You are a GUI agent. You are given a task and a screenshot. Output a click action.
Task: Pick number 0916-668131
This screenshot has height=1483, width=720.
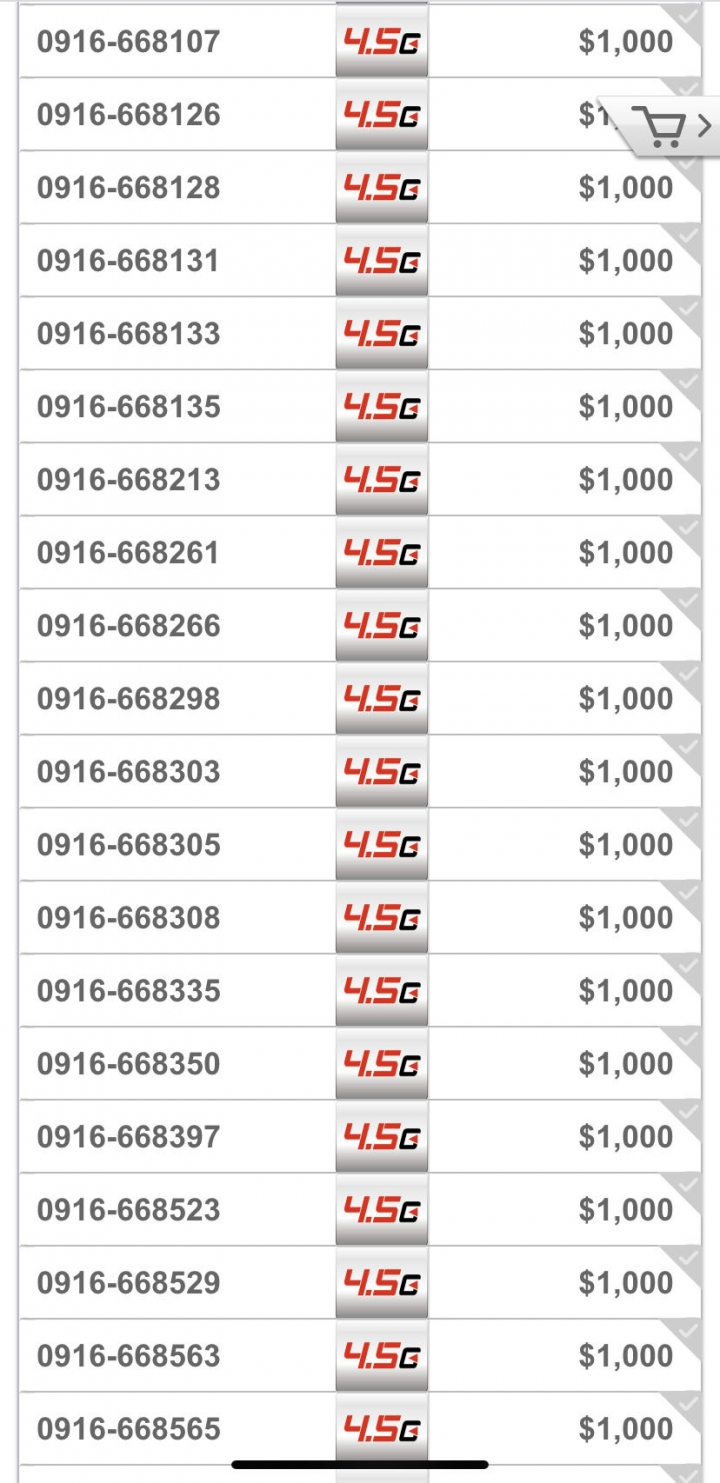[x=360, y=260]
